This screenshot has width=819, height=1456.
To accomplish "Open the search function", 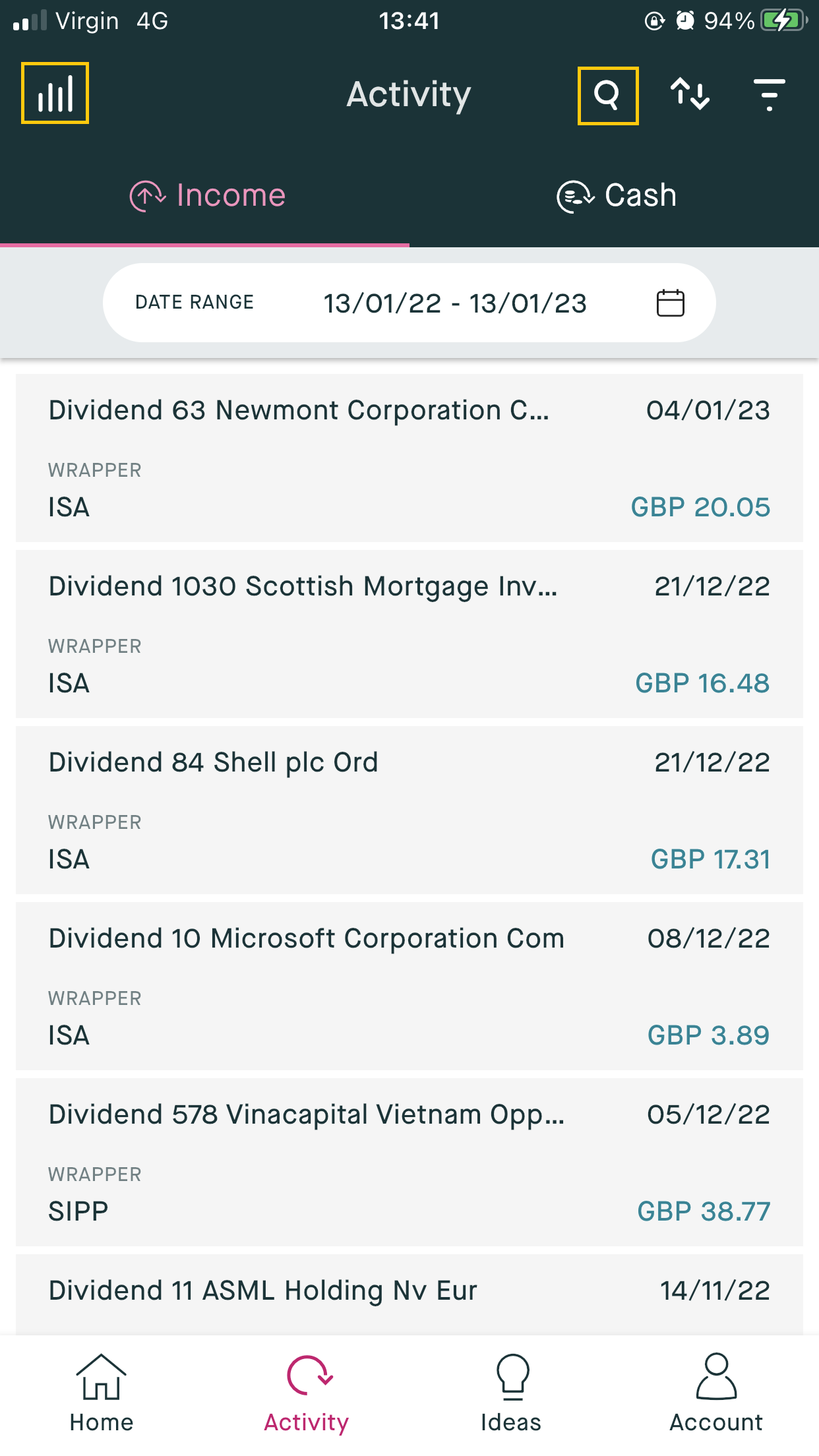I will 607,95.
